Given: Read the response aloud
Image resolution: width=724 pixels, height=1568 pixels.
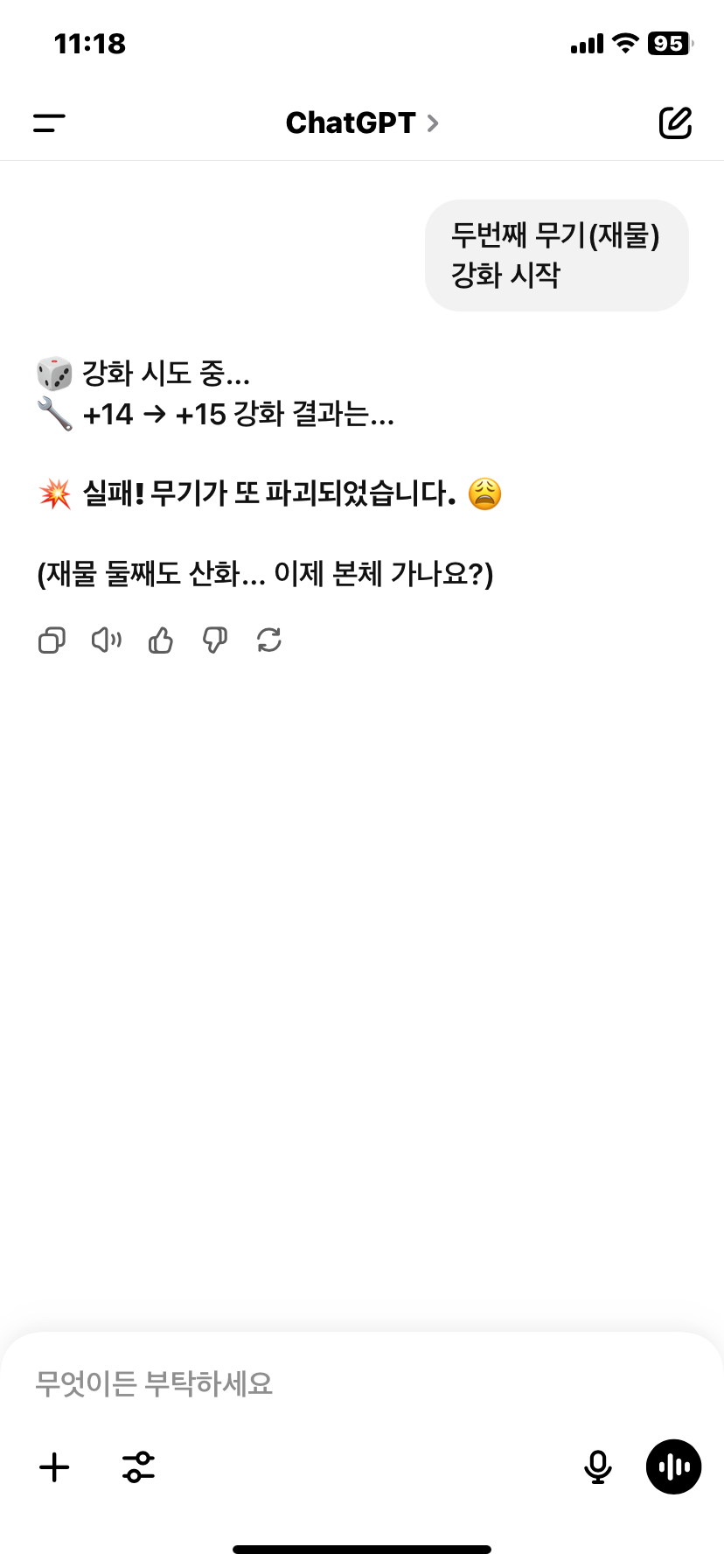Looking at the screenshot, I should (106, 641).
